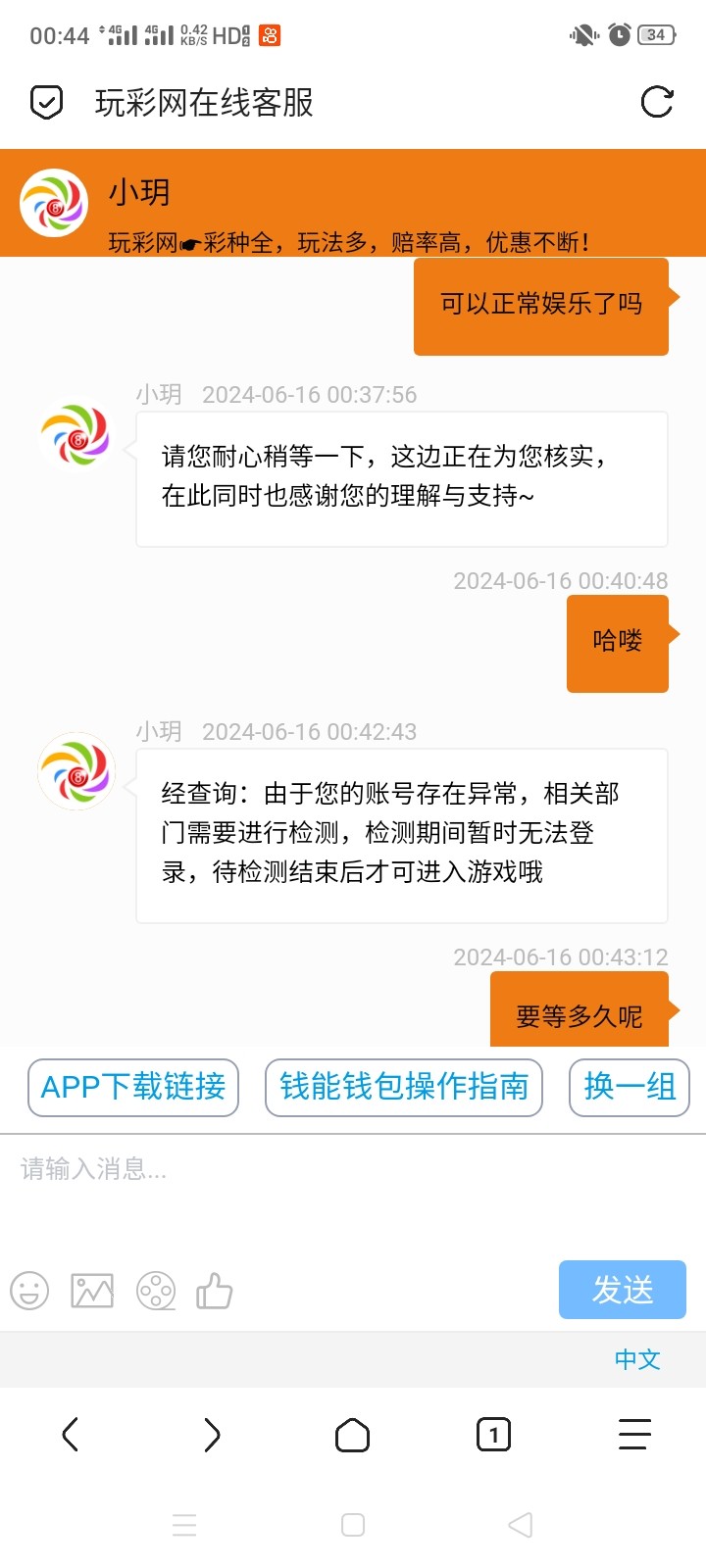Open the 小玥 avatar image

click(x=54, y=203)
